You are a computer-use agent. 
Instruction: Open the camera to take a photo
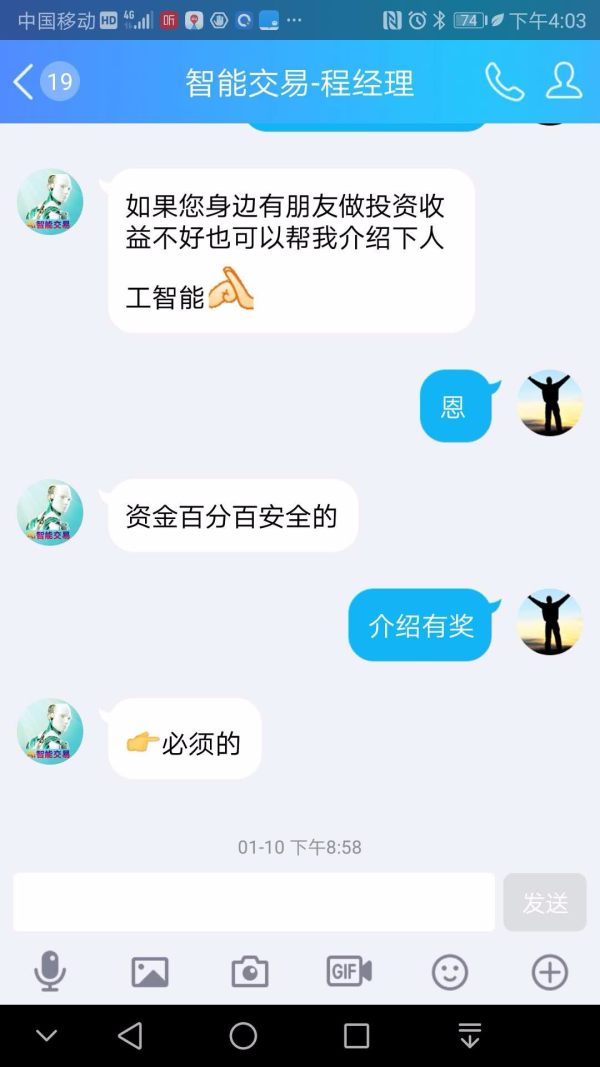click(x=250, y=971)
